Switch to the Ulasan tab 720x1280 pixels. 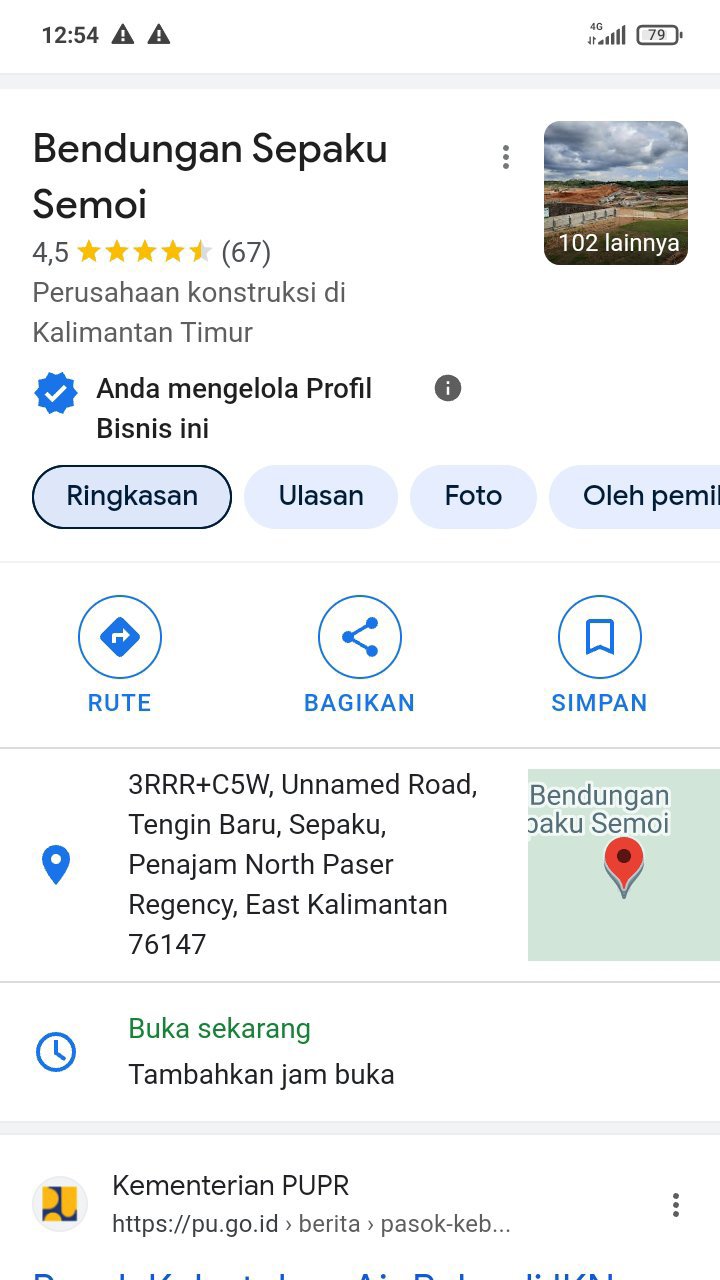tap(321, 496)
